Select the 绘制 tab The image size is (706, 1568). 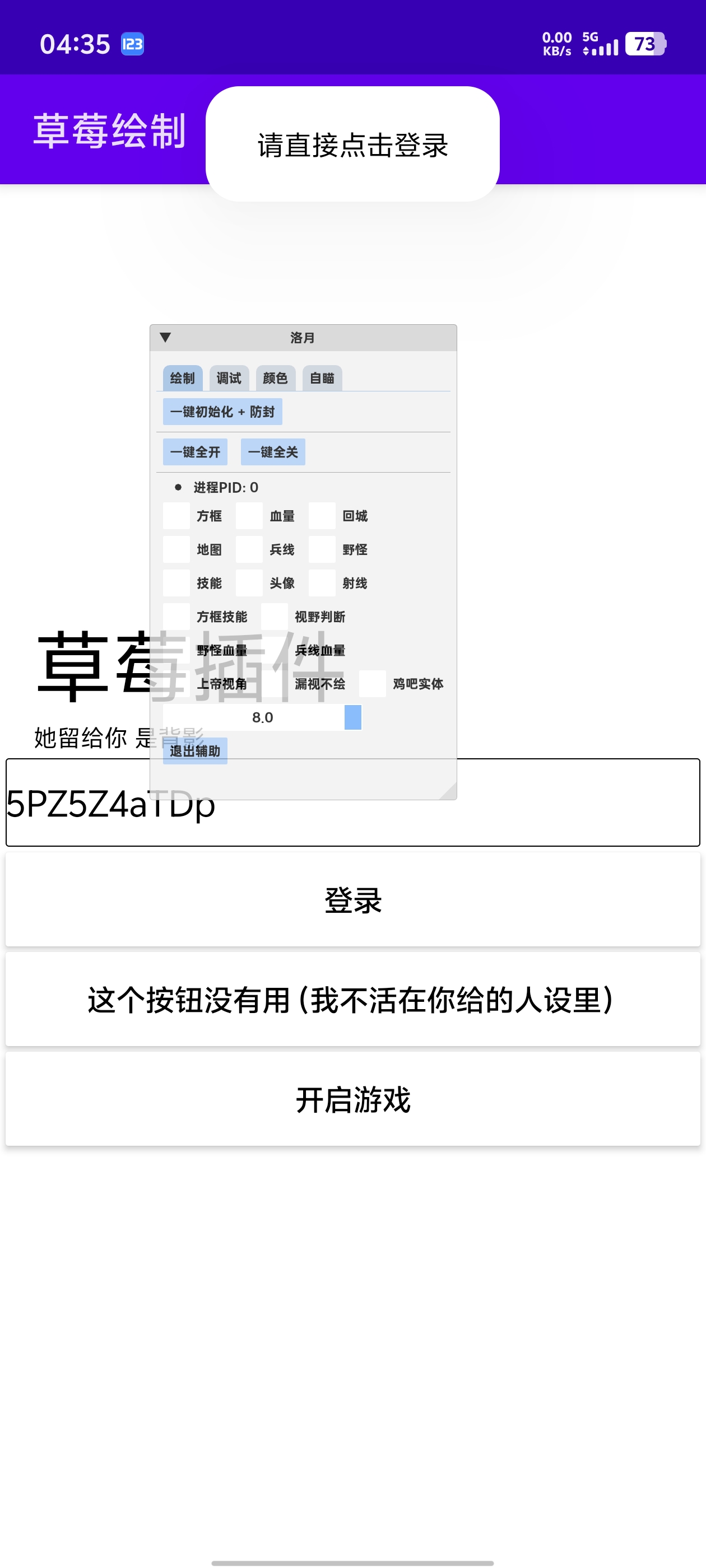pyautogui.click(x=182, y=378)
